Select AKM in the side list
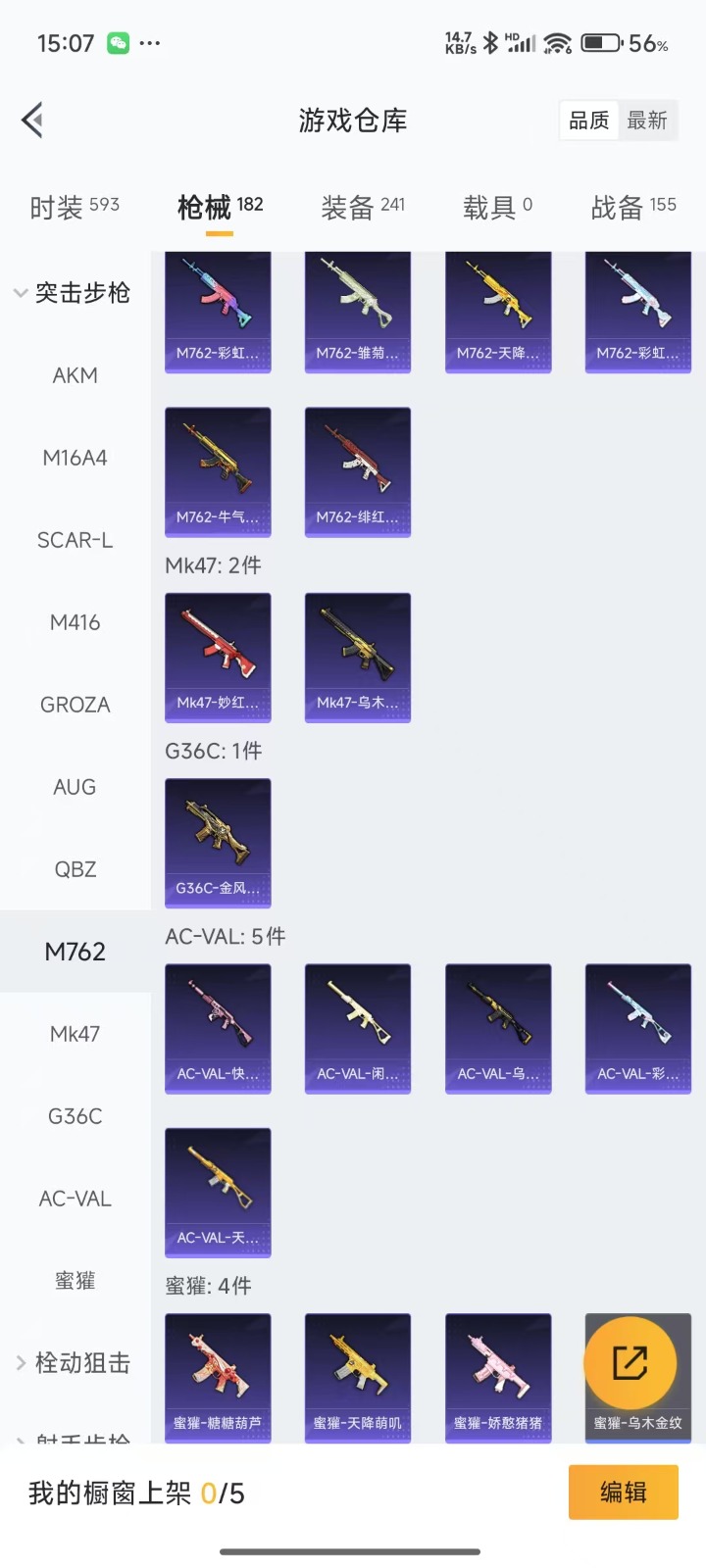Screen dimensions: 706x1568 pyautogui.click(x=76, y=375)
